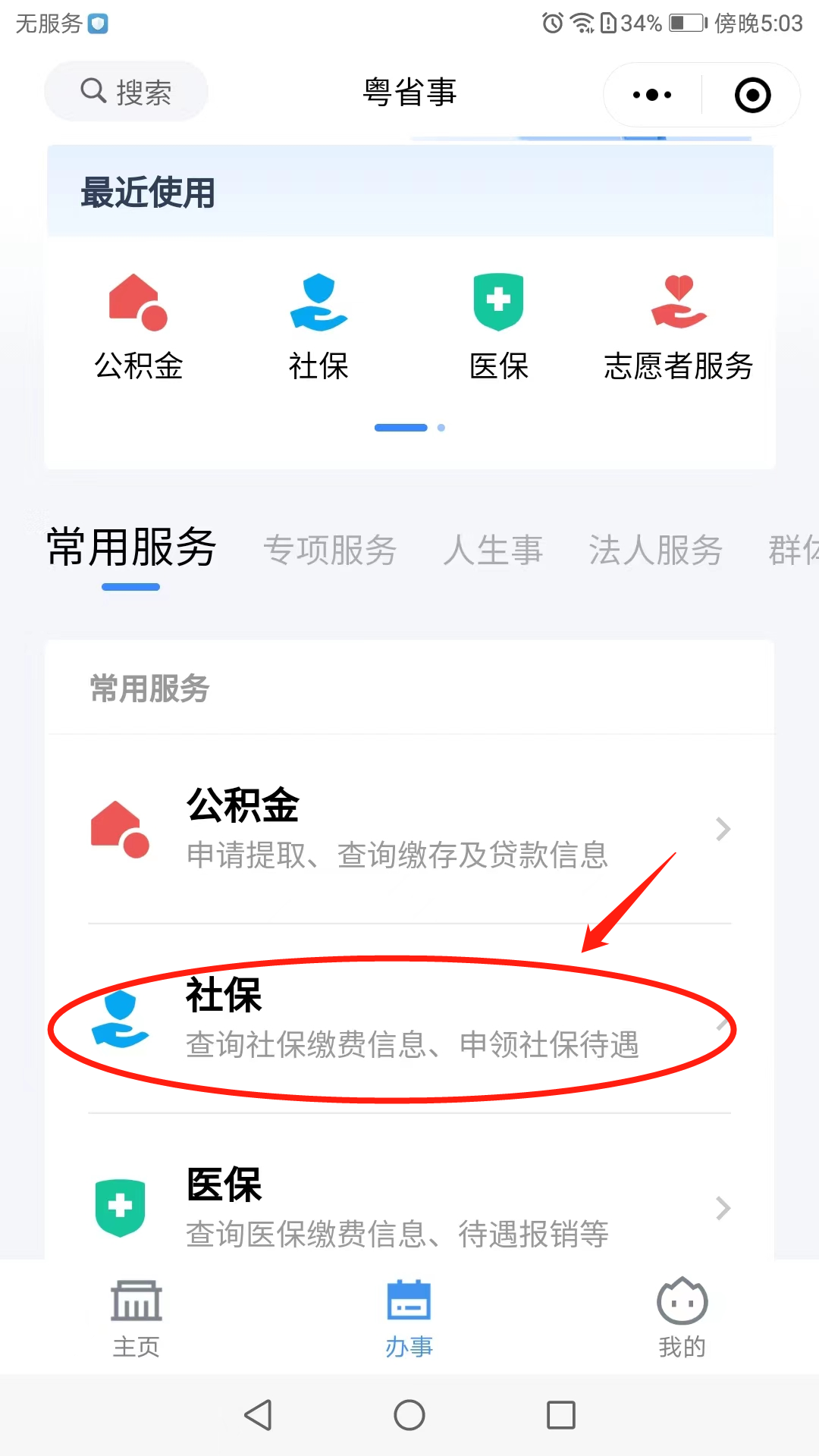
Task: Open the 搜索 search box
Action: coord(126,92)
